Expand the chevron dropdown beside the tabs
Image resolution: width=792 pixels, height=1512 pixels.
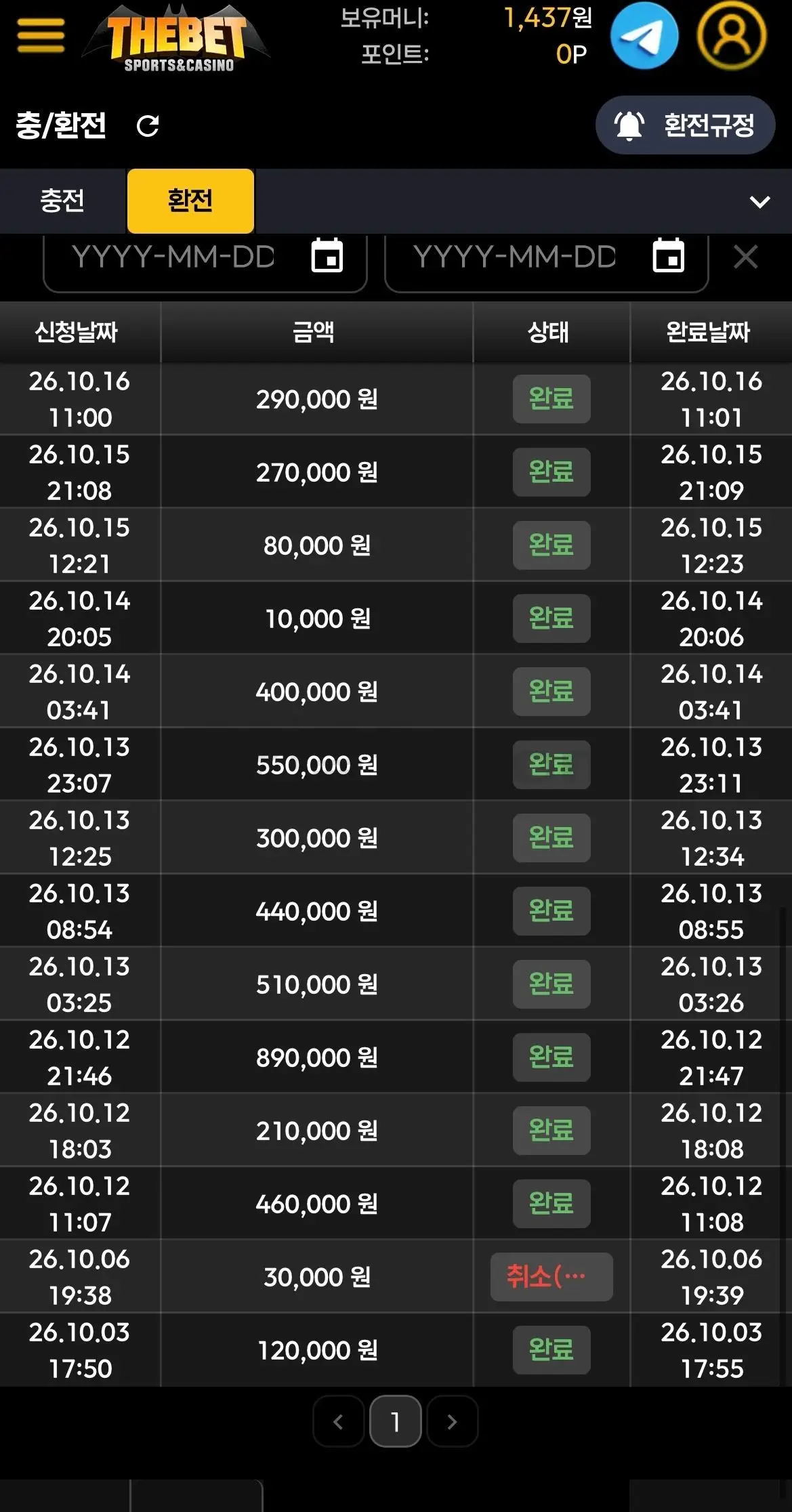pos(760,202)
